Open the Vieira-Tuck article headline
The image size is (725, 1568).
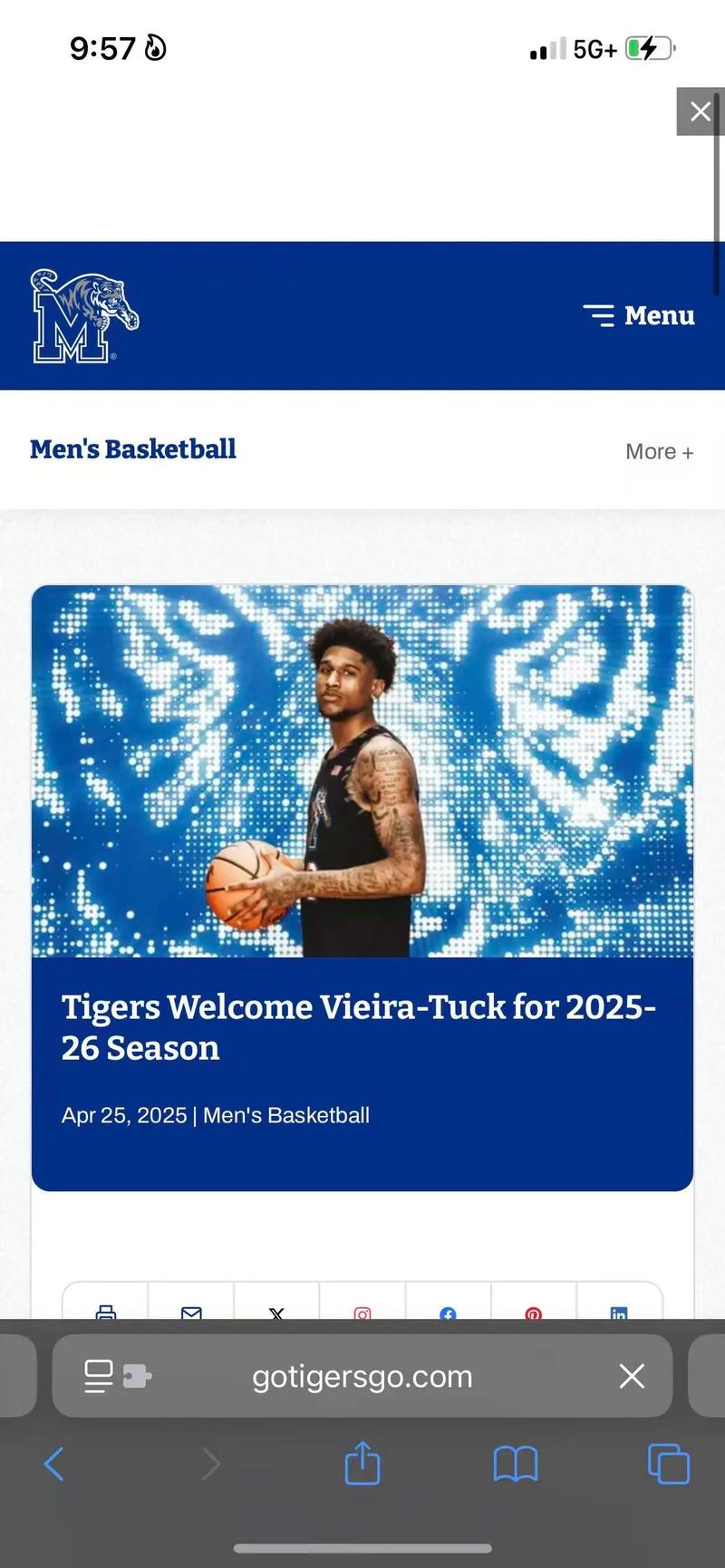tap(359, 1027)
